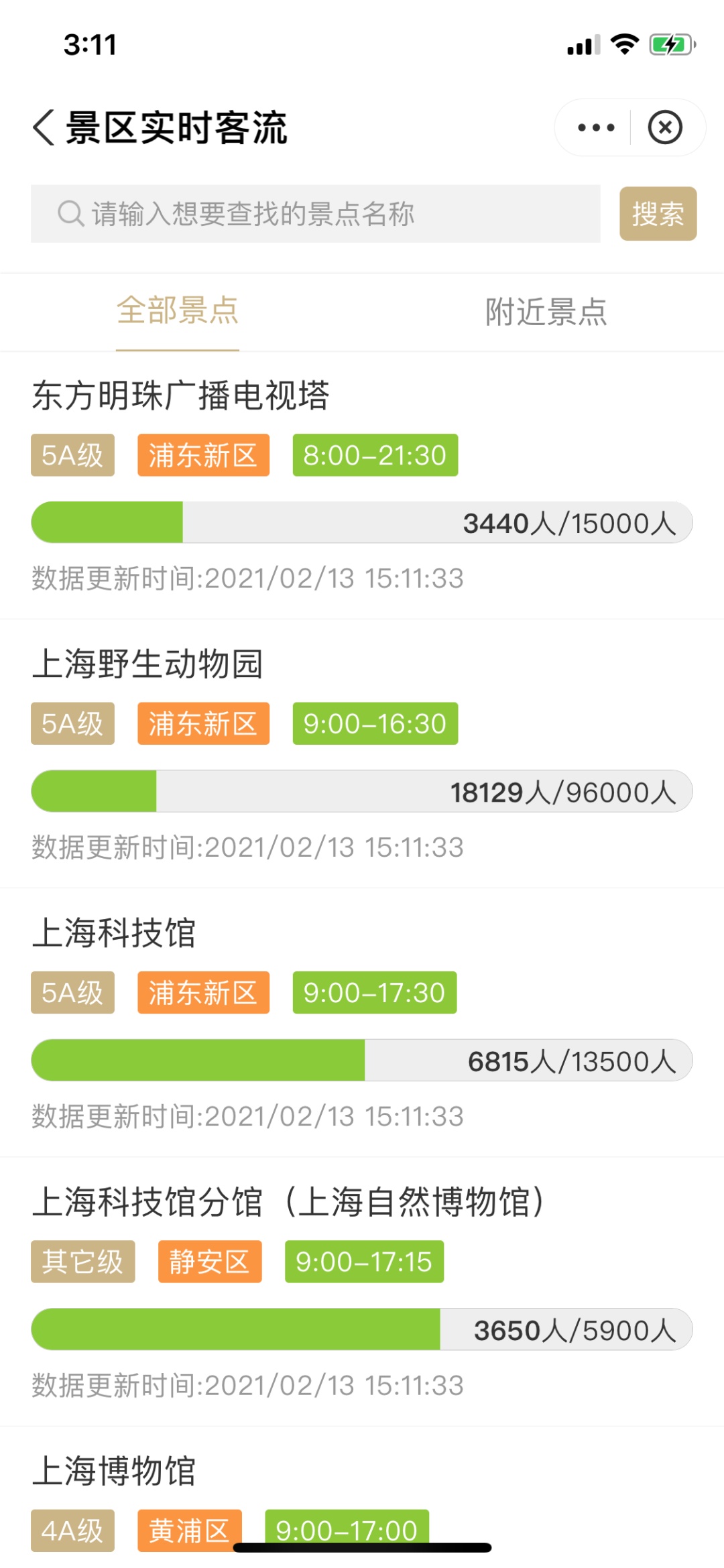The image size is (724, 1568).
Task: Open the 上海科技馆 entry
Action: coord(114,933)
